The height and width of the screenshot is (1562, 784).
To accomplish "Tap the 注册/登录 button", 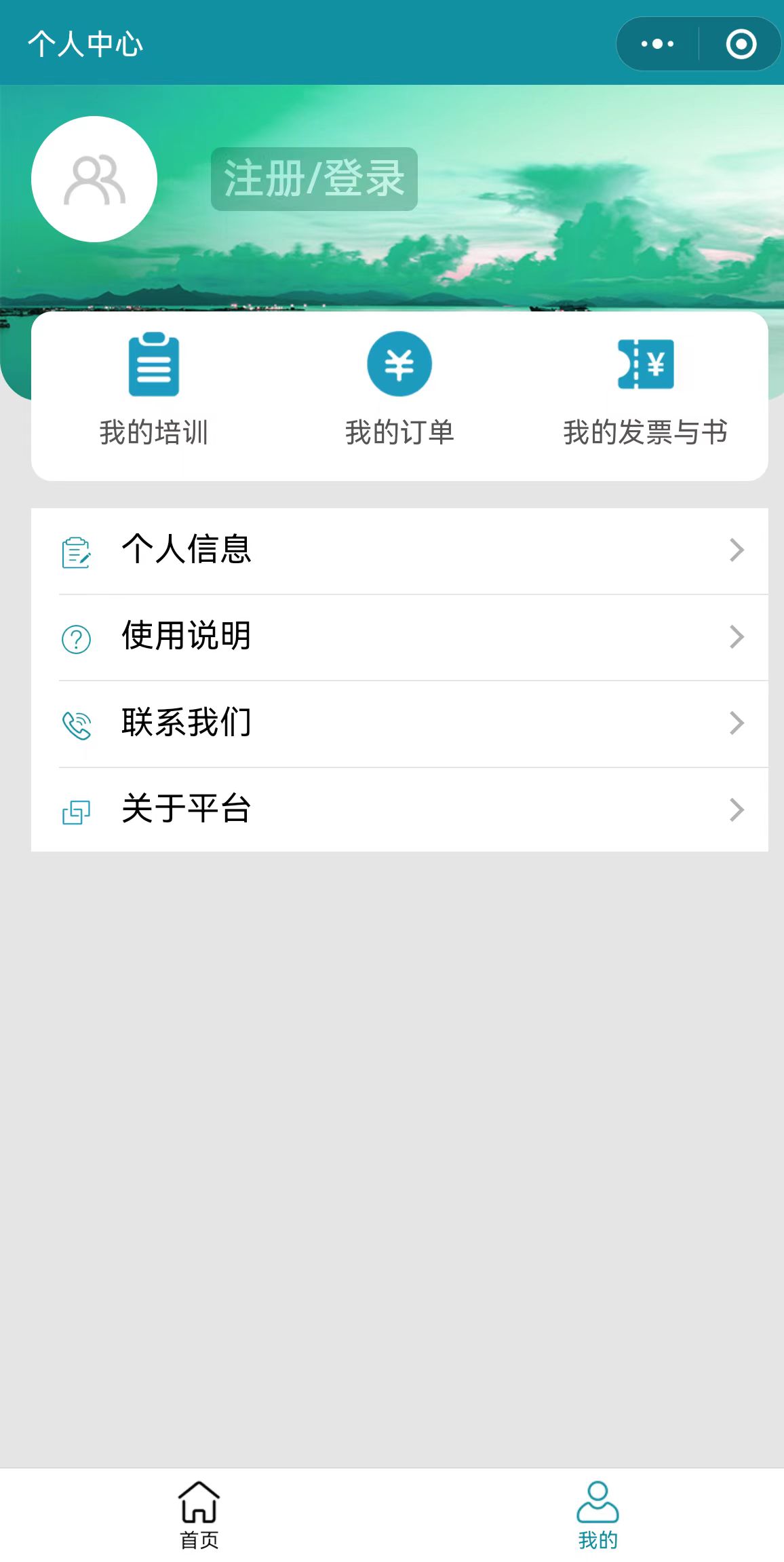I will (x=314, y=179).
